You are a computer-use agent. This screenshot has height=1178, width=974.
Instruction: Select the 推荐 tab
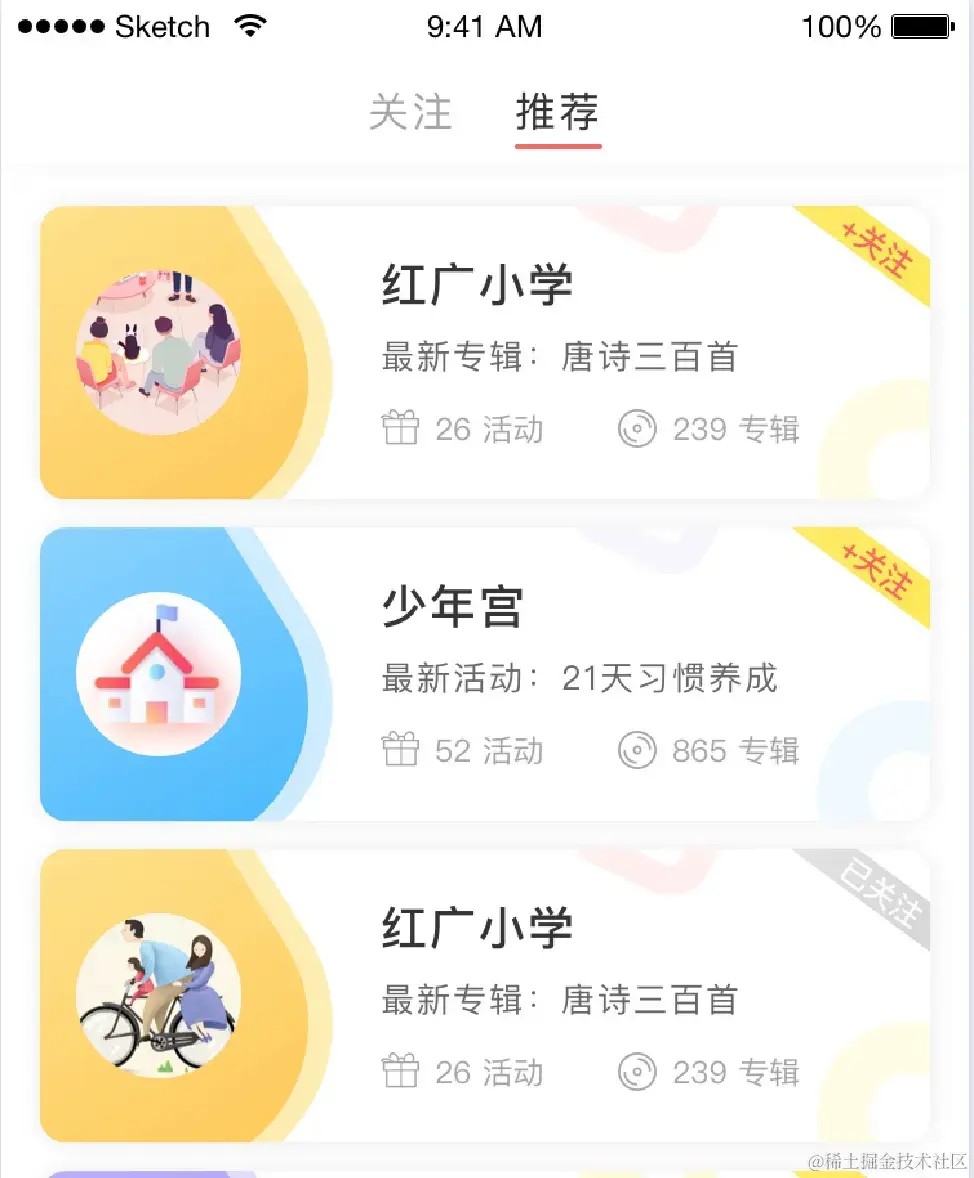coord(557,113)
